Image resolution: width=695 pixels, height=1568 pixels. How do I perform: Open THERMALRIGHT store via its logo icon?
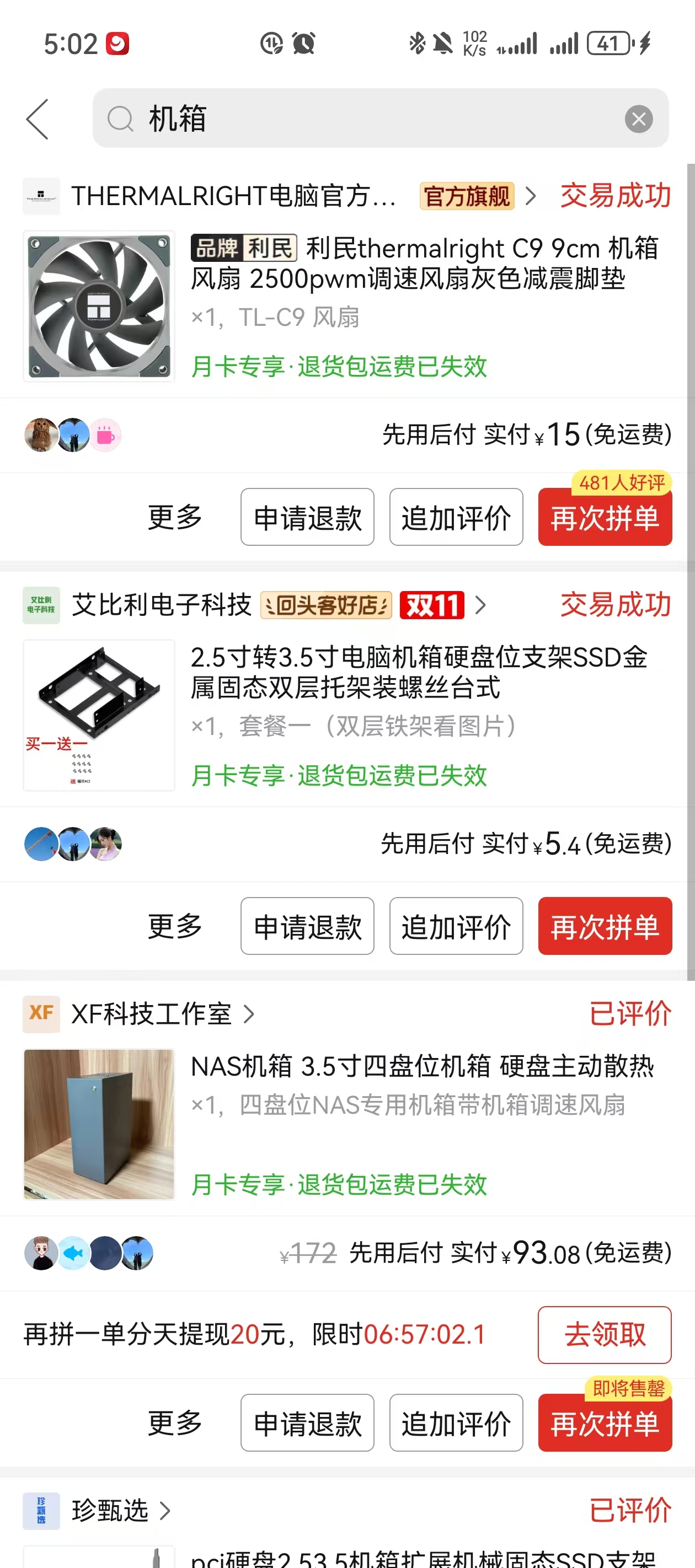click(x=40, y=196)
